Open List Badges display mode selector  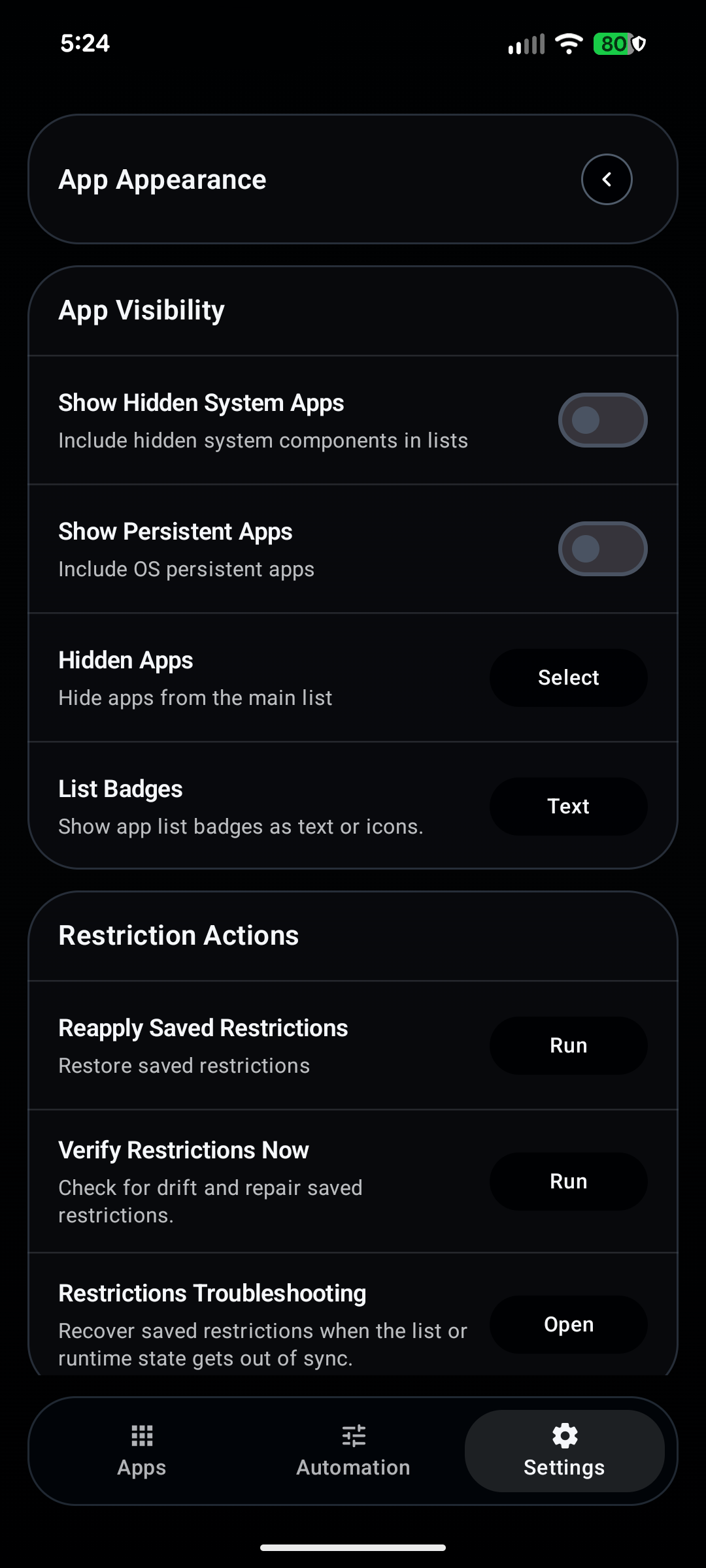point(568,806)
